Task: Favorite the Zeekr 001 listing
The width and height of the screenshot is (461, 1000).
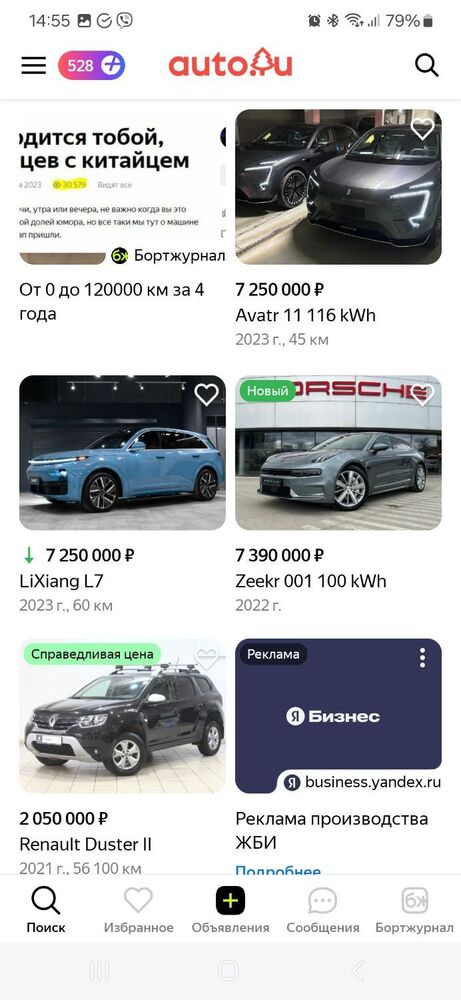Action: coord(422,395)
